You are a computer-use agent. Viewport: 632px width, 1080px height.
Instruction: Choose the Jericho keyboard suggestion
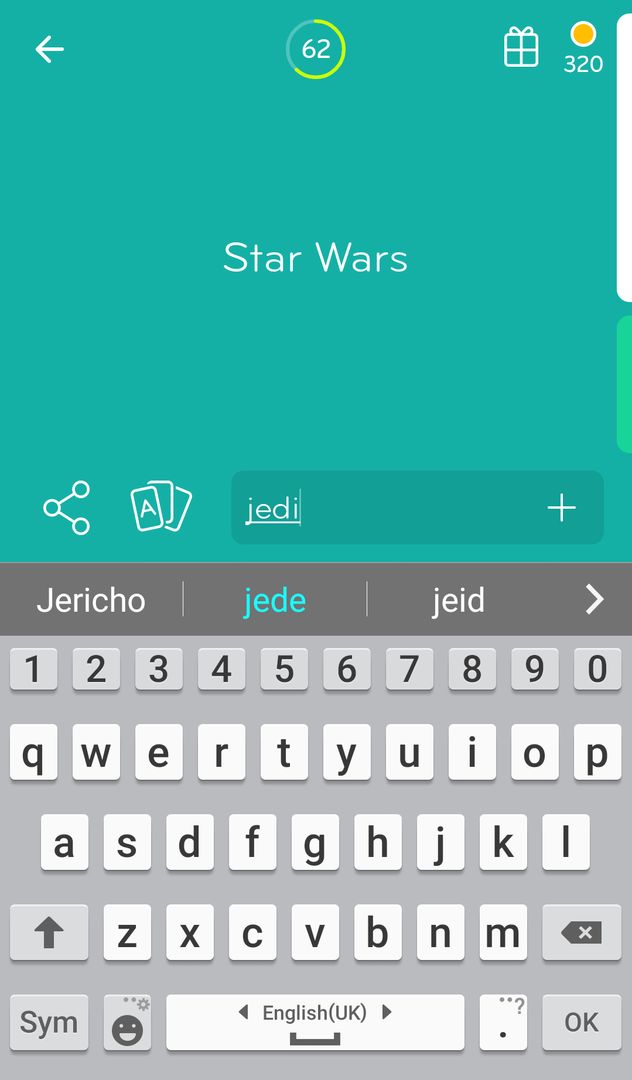point(91,600)
